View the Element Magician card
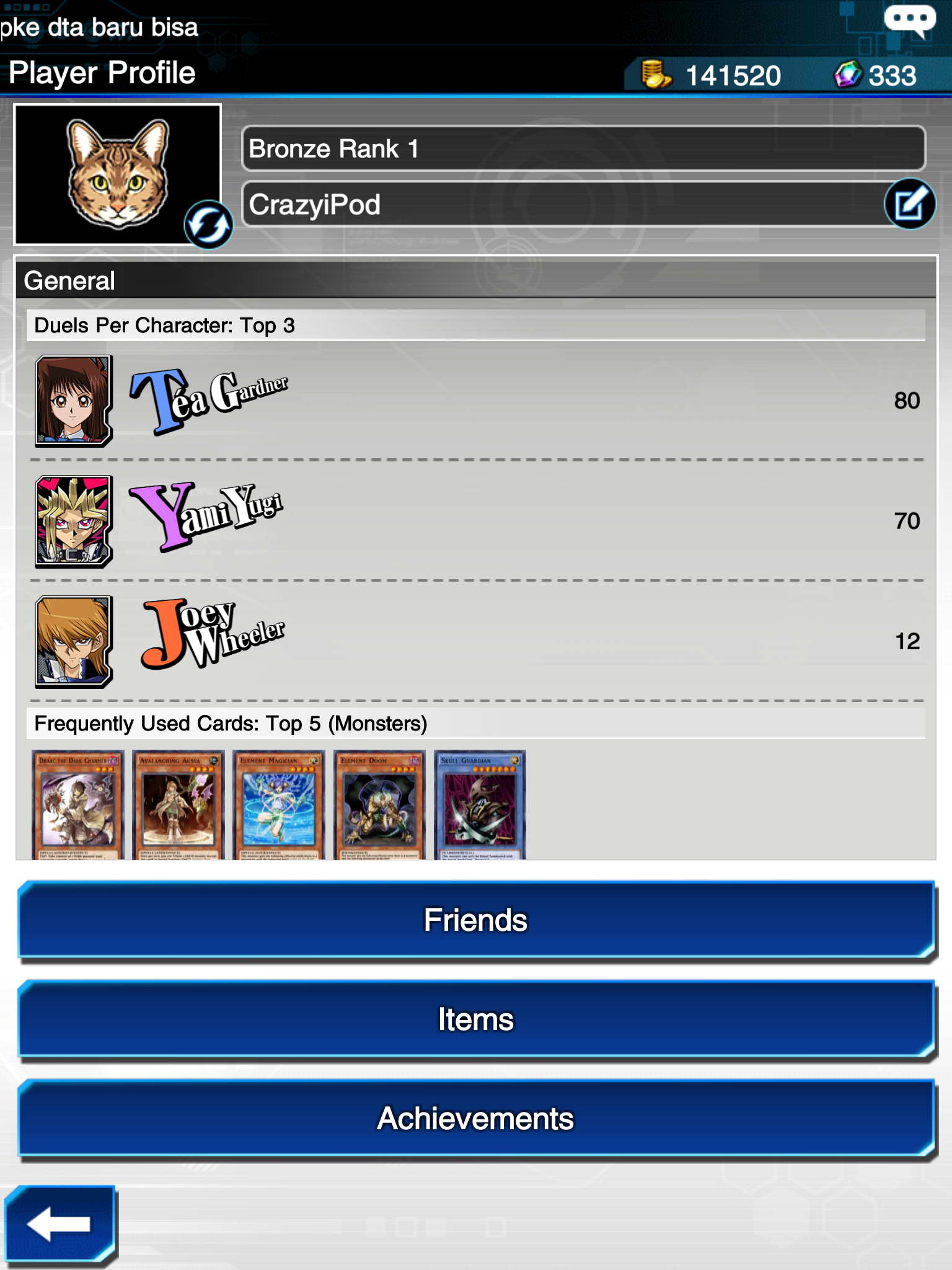This screenshot has width=952, height=1270. click(279, 804)
